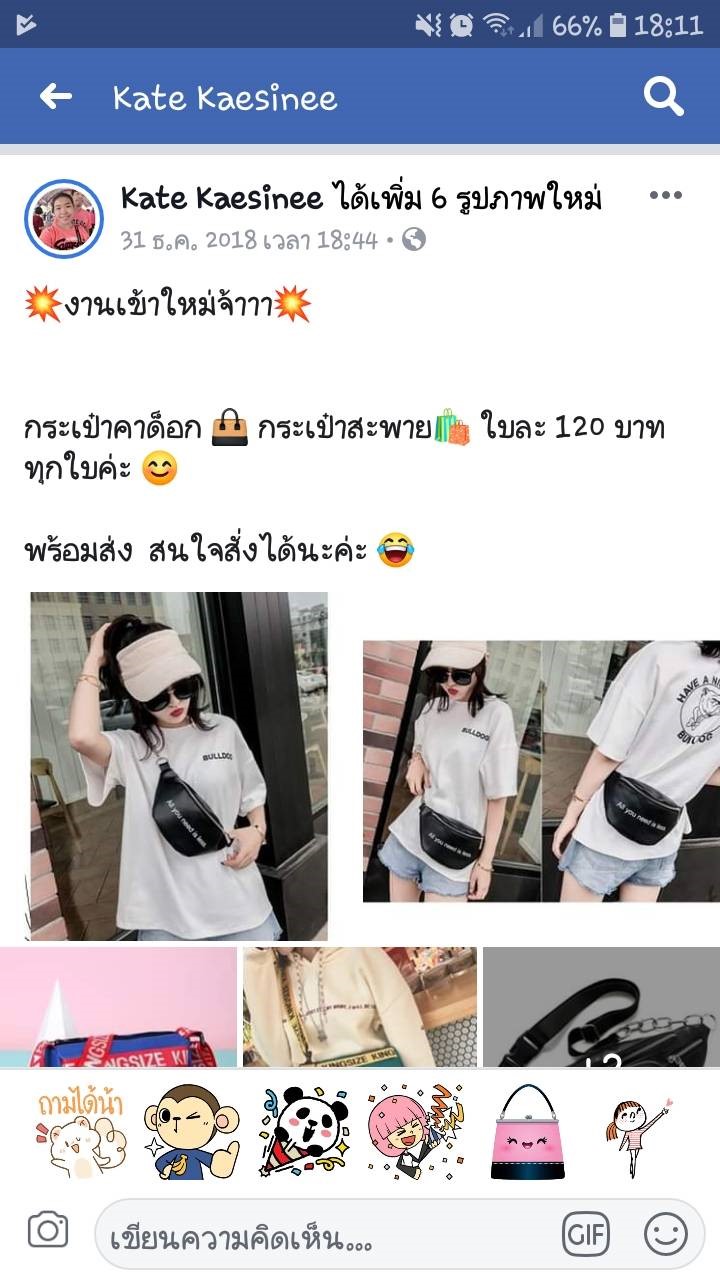720x1280 pixels.
Task: Open the black chain belt bag photo
Action: point(601,1007)
